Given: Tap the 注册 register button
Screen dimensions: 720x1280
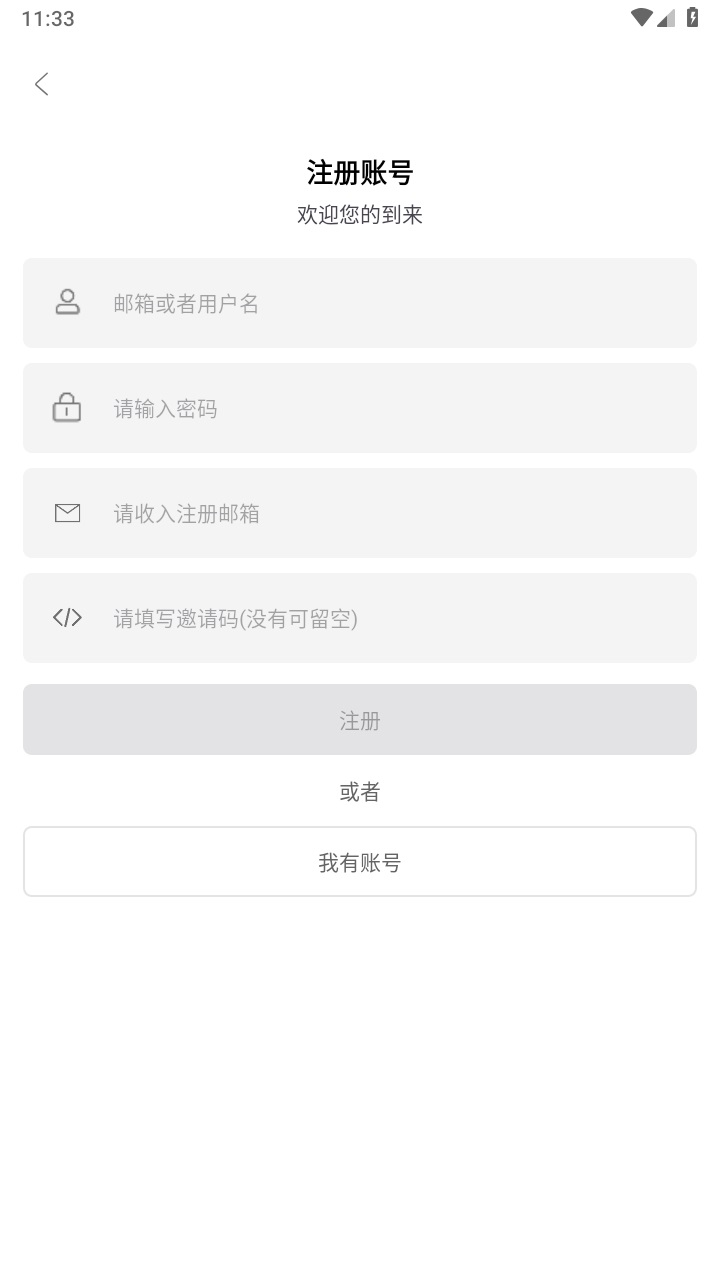Looking at the screenshot, I should point(360,720).
